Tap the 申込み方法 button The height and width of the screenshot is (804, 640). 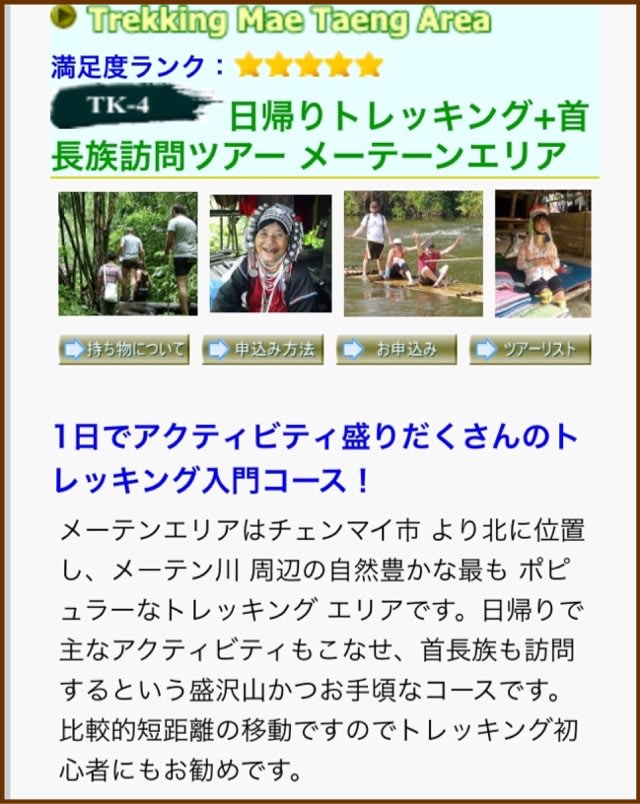(x=262, y=350)
